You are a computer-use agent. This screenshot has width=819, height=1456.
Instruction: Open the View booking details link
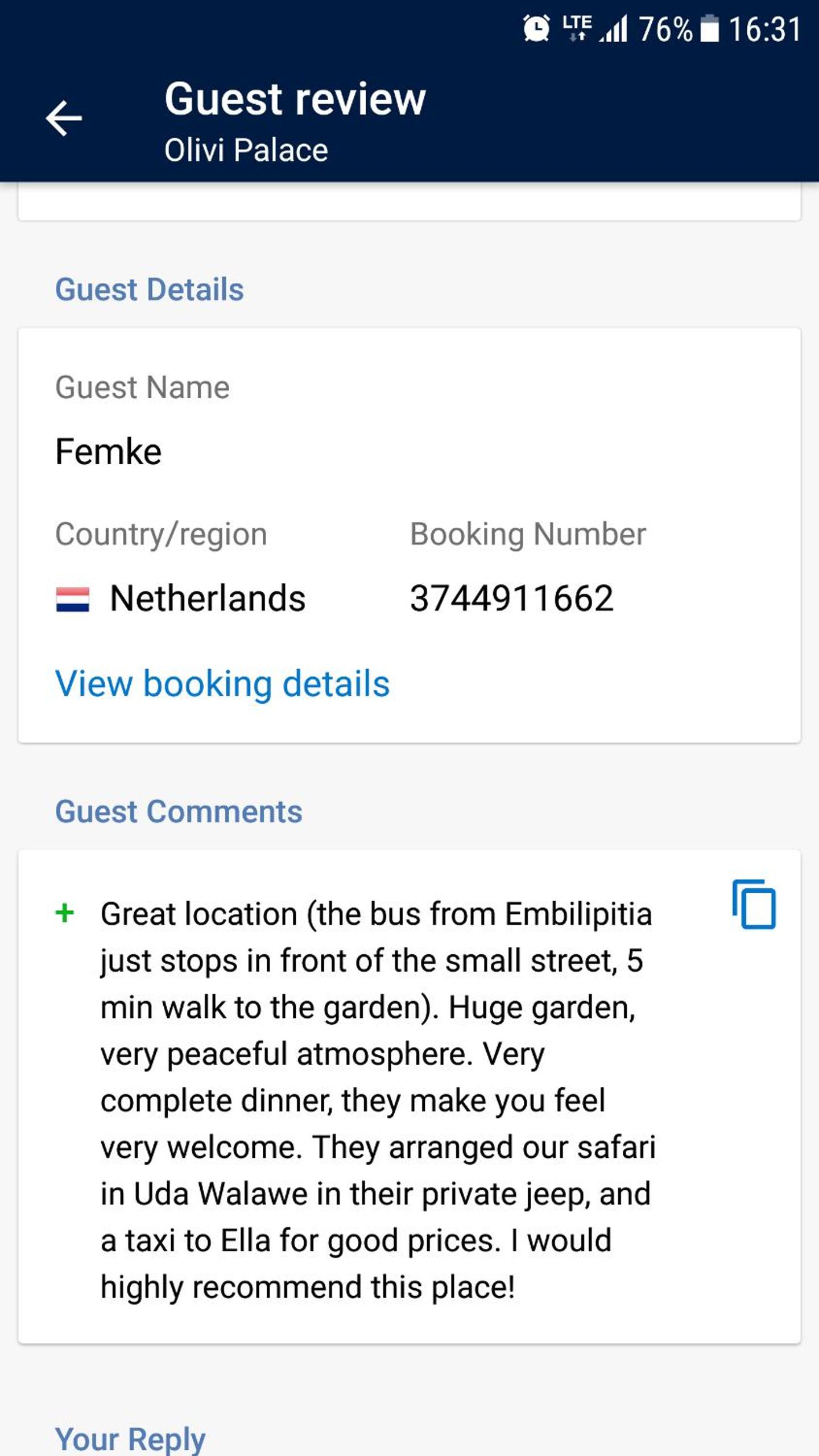coord(222,683)
